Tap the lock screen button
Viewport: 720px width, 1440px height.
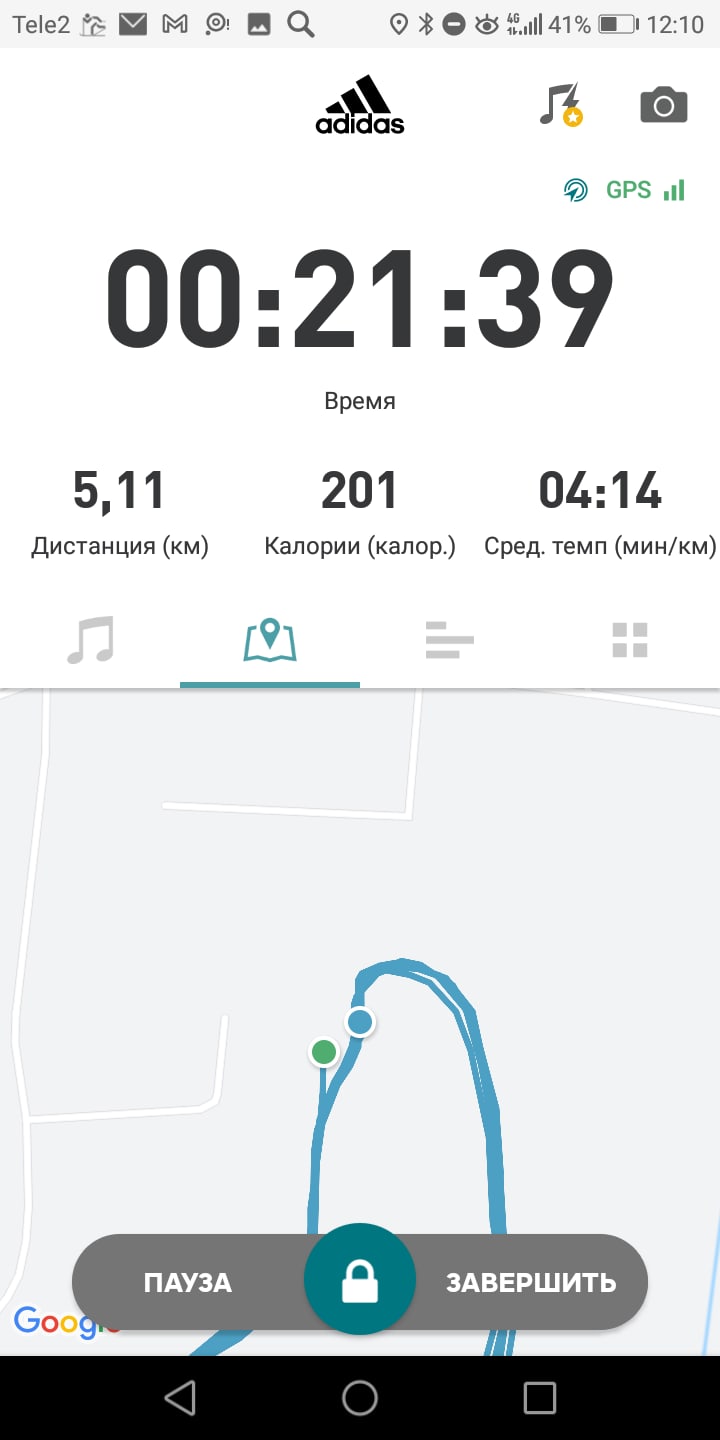coord(360,1281)
